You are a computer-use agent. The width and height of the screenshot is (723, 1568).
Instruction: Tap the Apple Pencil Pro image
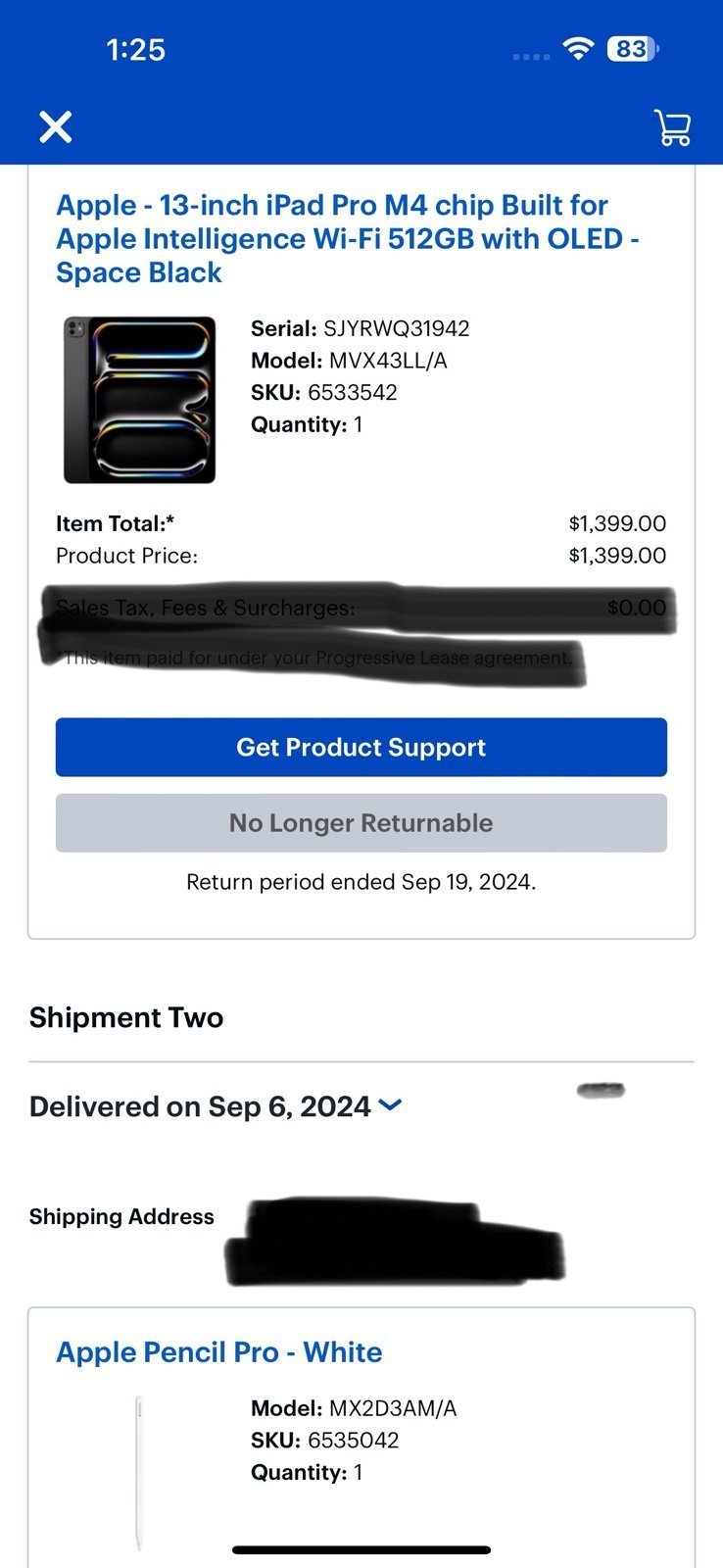pos(139,1473)
